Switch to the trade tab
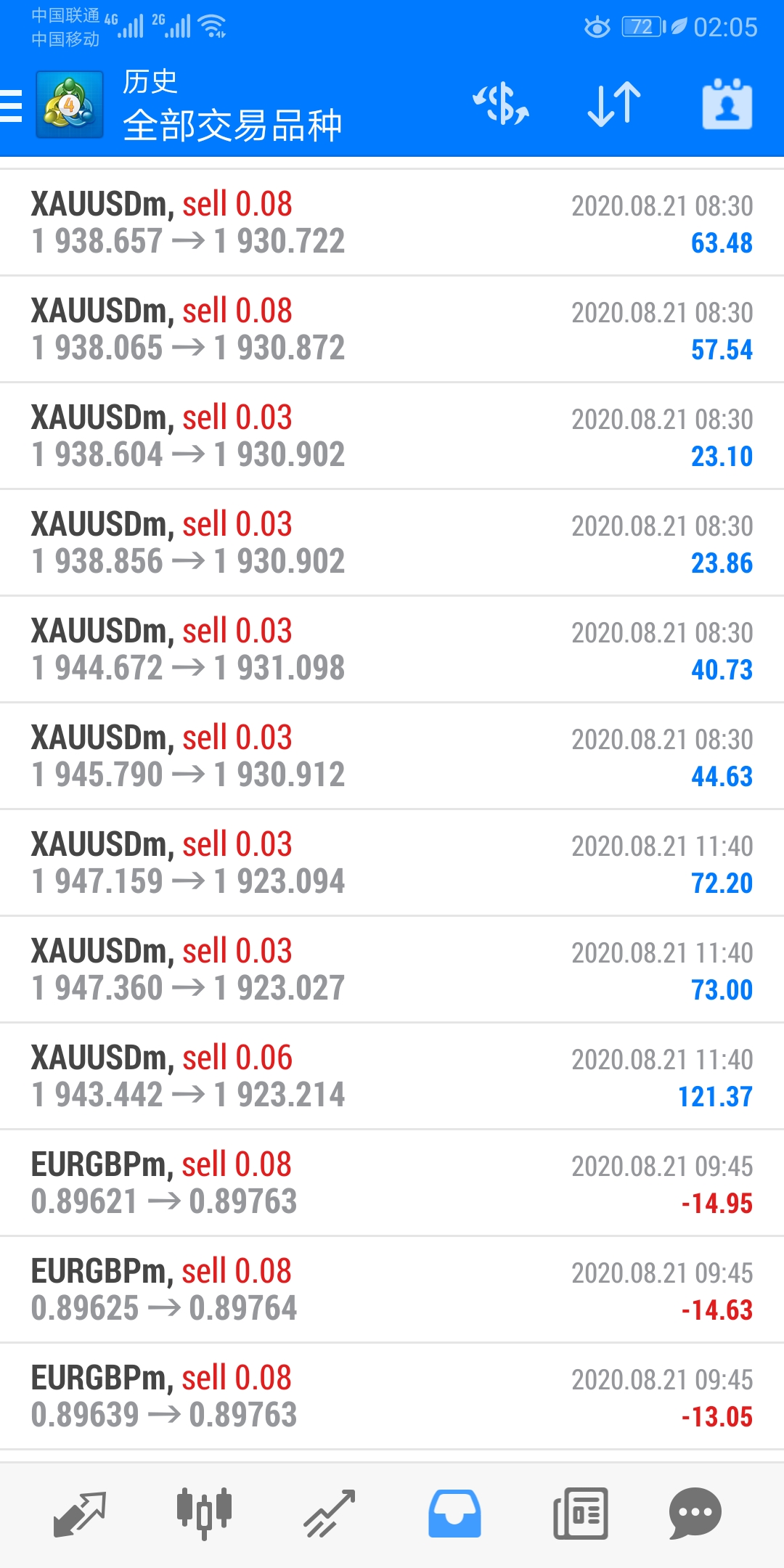784x1568 pixels. 330,1514
